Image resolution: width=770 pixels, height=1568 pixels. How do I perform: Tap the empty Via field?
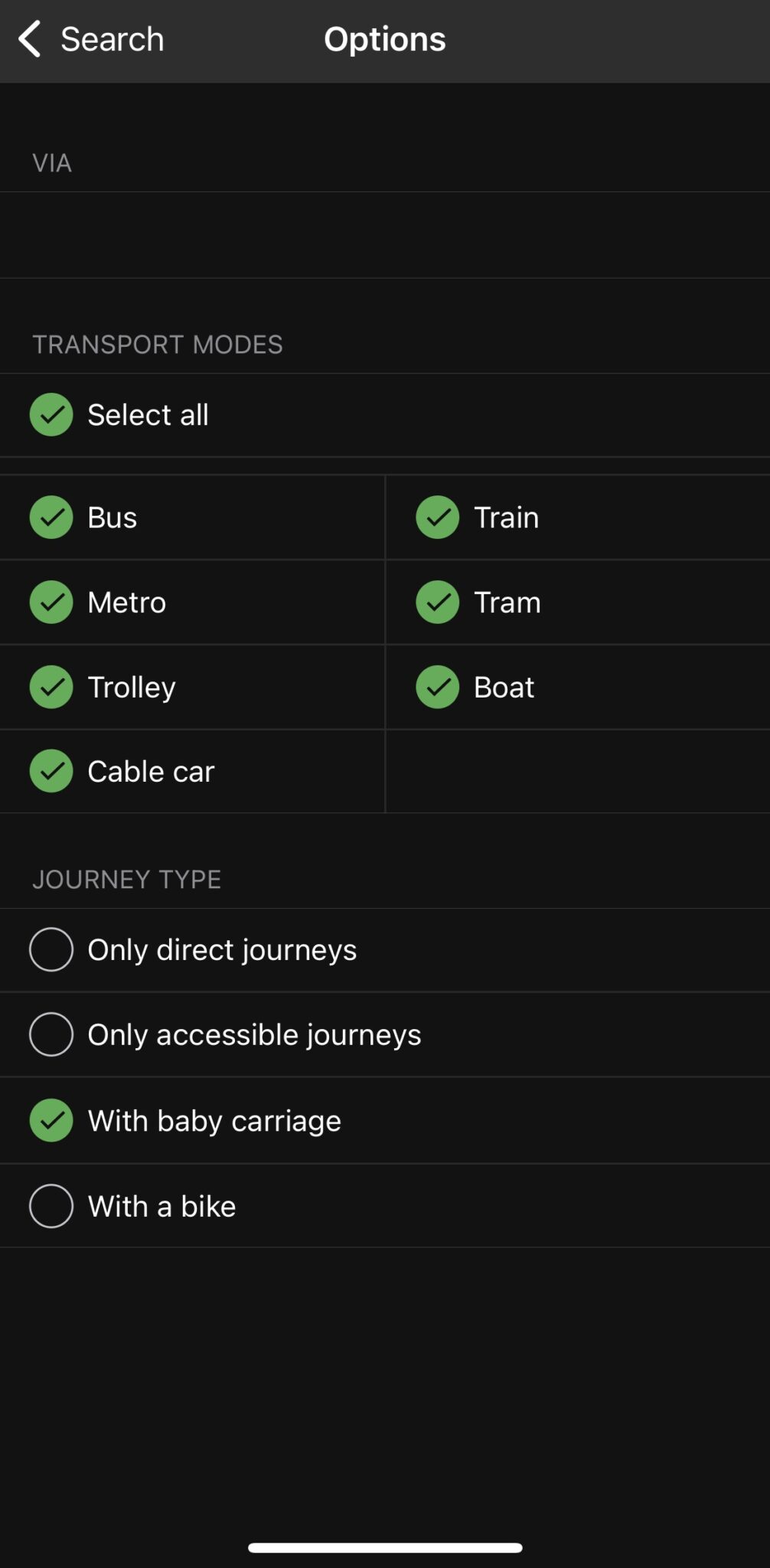point(385,234)
